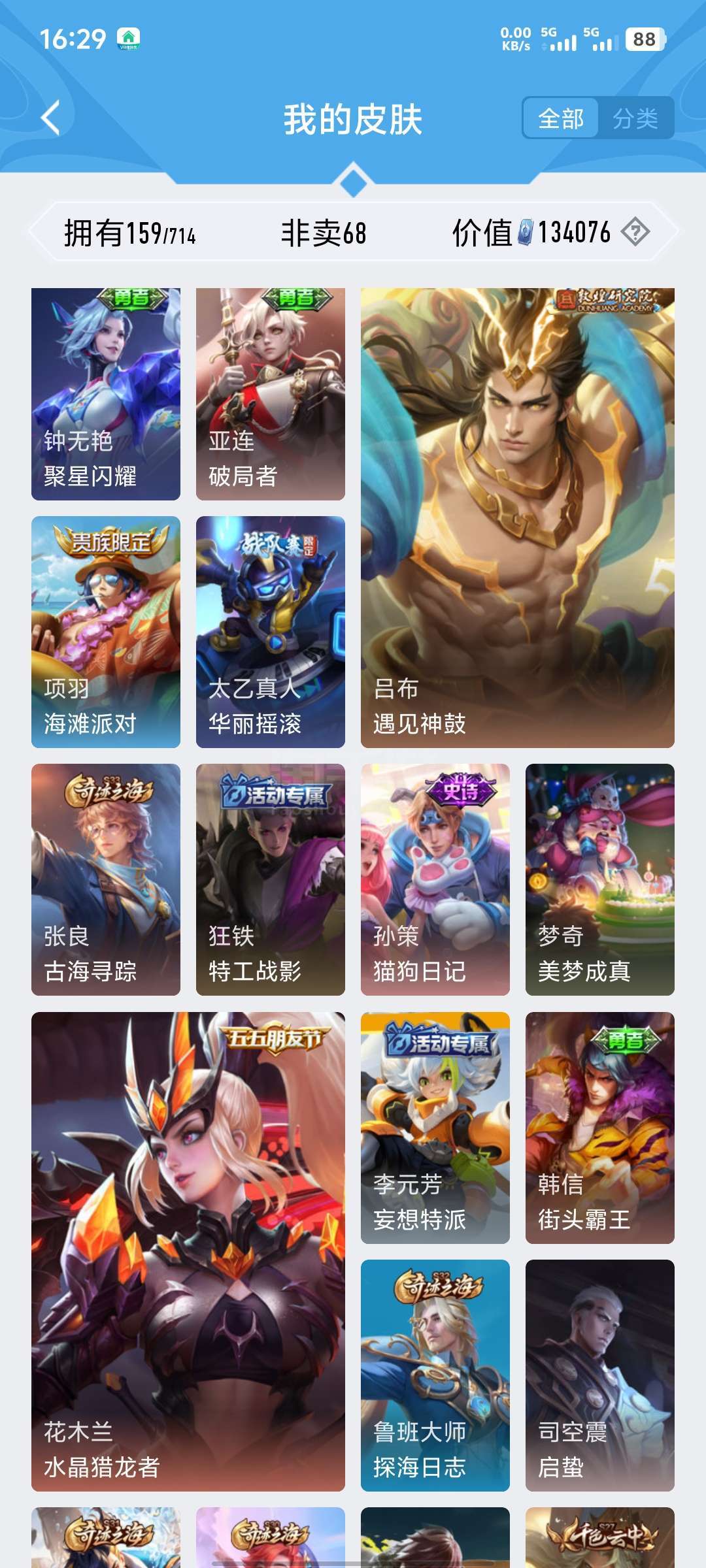This screenshot has height=1568, width=706.
Task: View 梦奇 美梦成真 skin
Action: point(600,879)
